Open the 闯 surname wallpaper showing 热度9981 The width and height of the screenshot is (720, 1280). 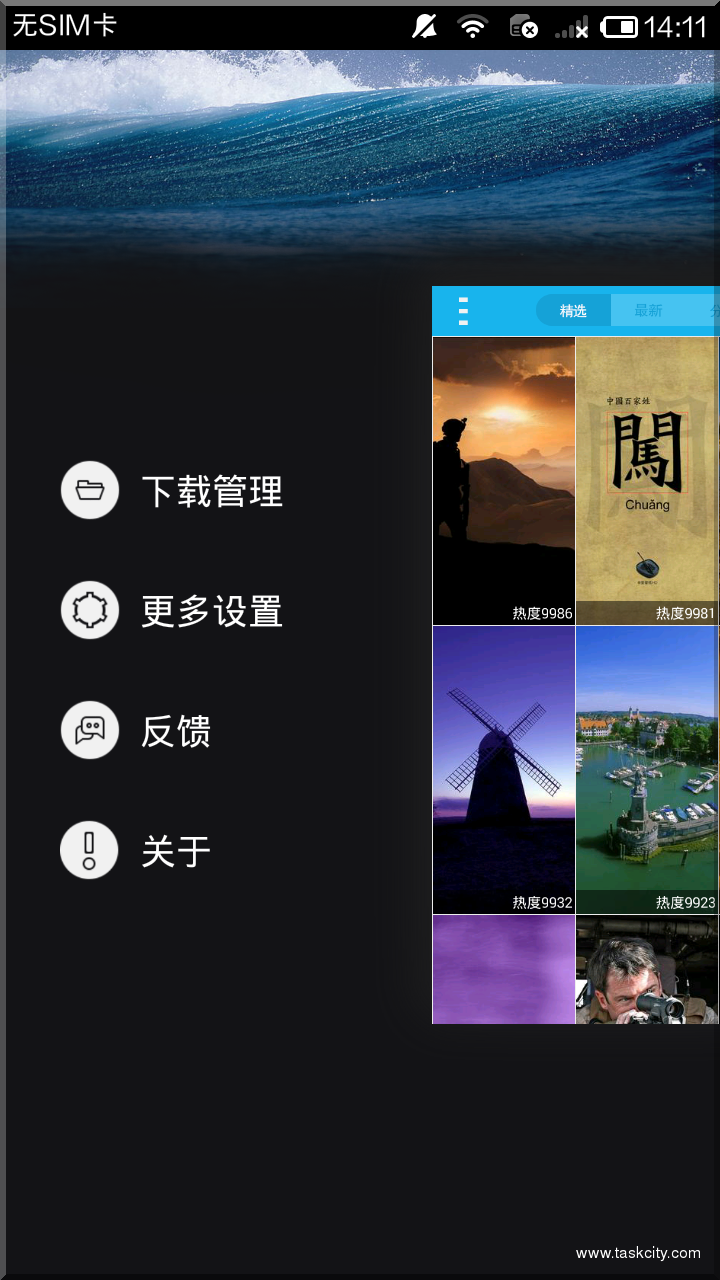coord(646,480)
